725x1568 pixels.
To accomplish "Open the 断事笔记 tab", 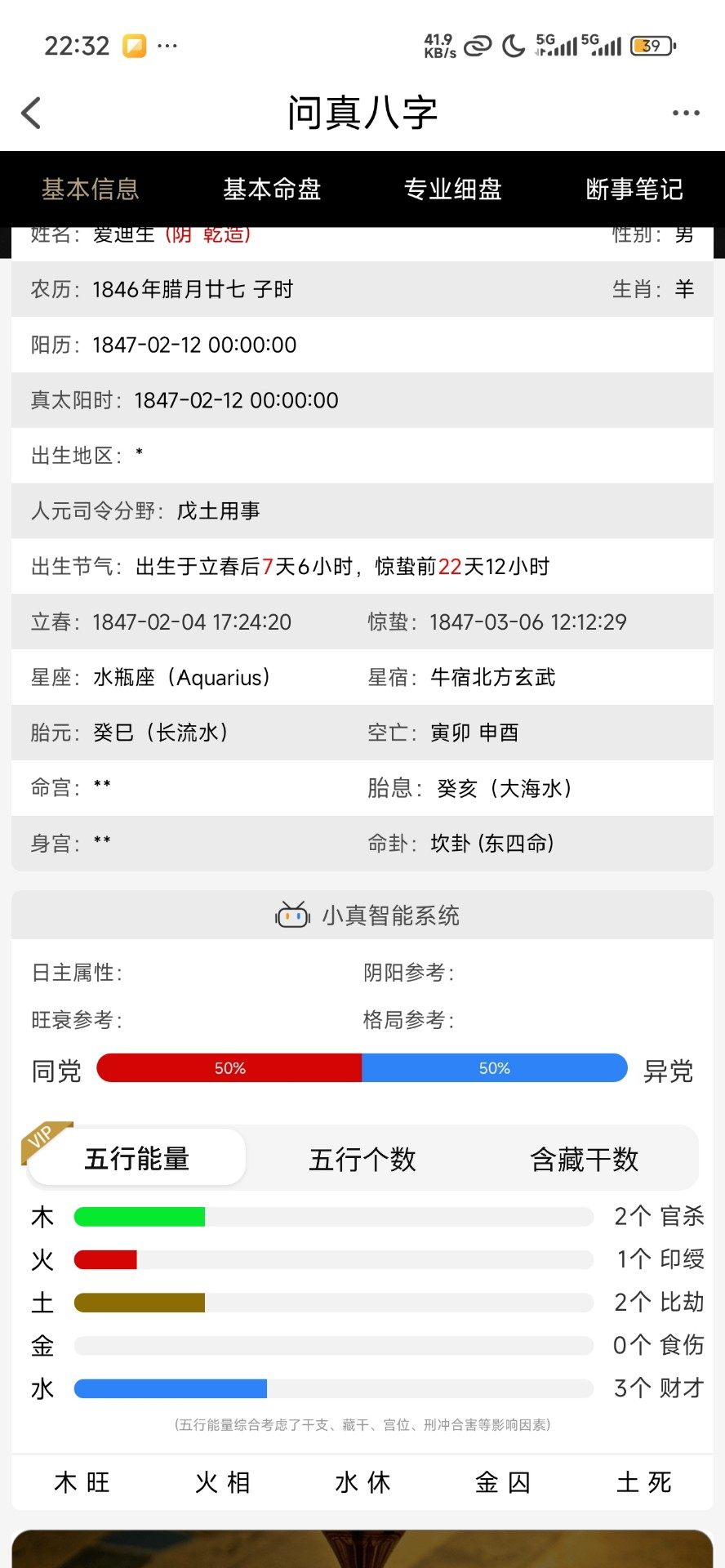I will click(634, 189).
